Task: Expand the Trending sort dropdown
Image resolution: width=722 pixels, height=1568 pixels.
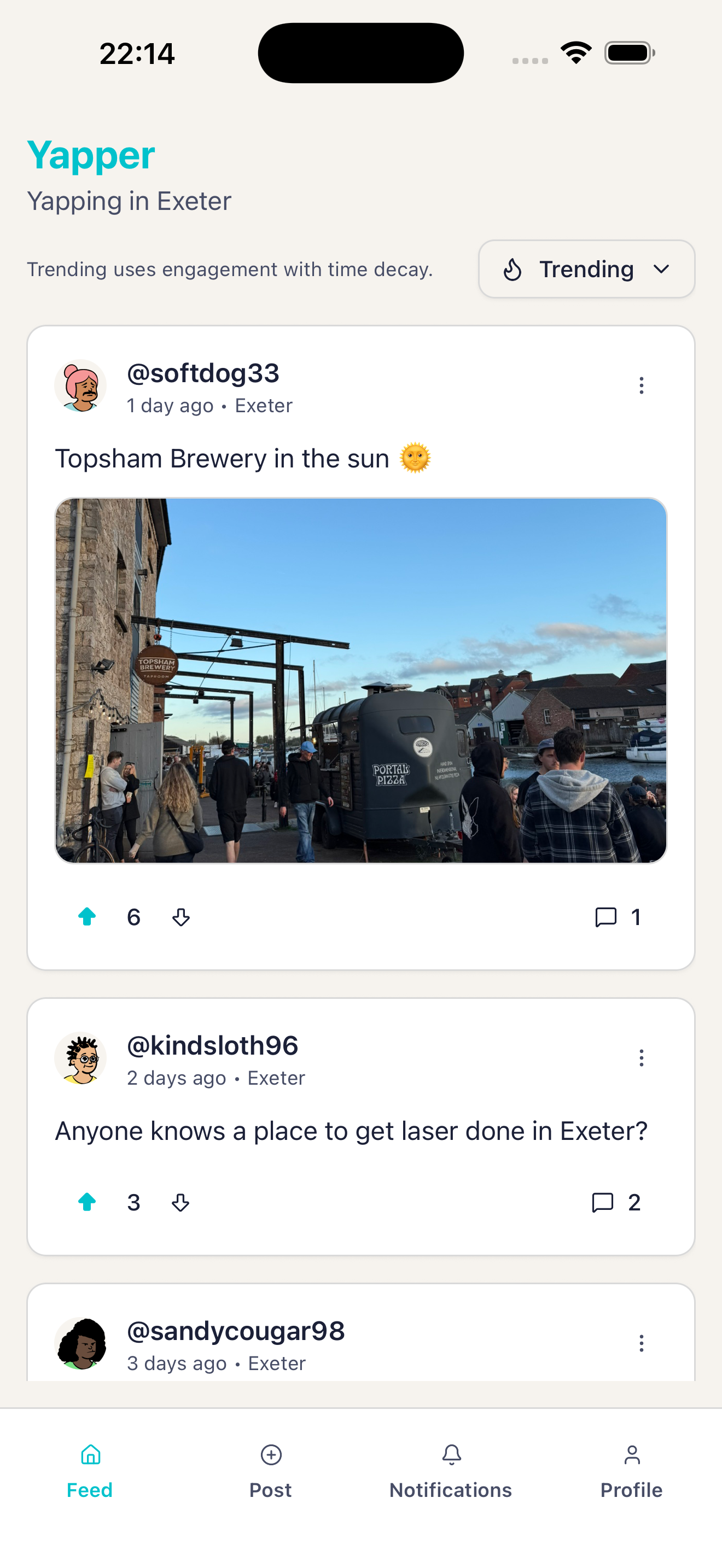Action: (x=662, y=268)
